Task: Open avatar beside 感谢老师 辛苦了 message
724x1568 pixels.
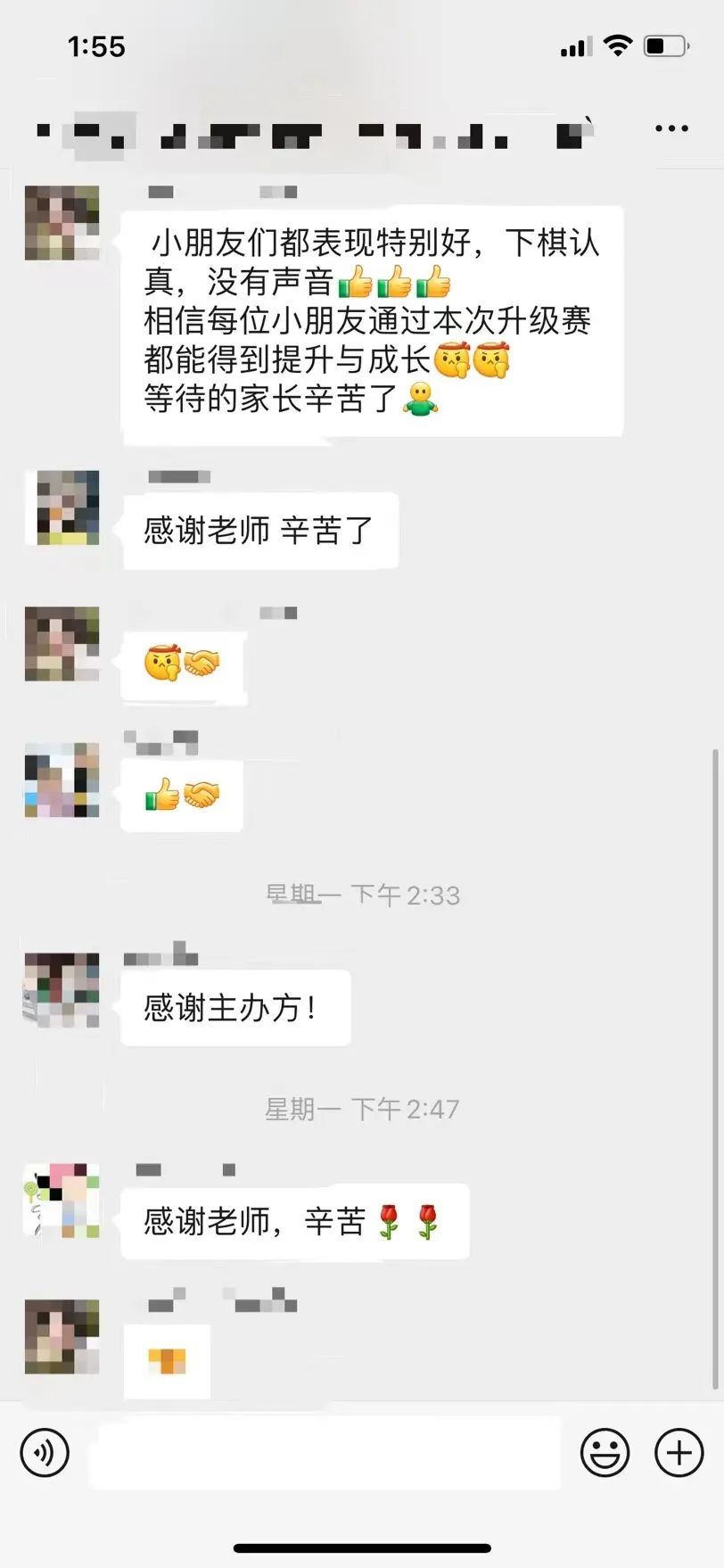Action: pyautogui.click(x=62, y=508)
